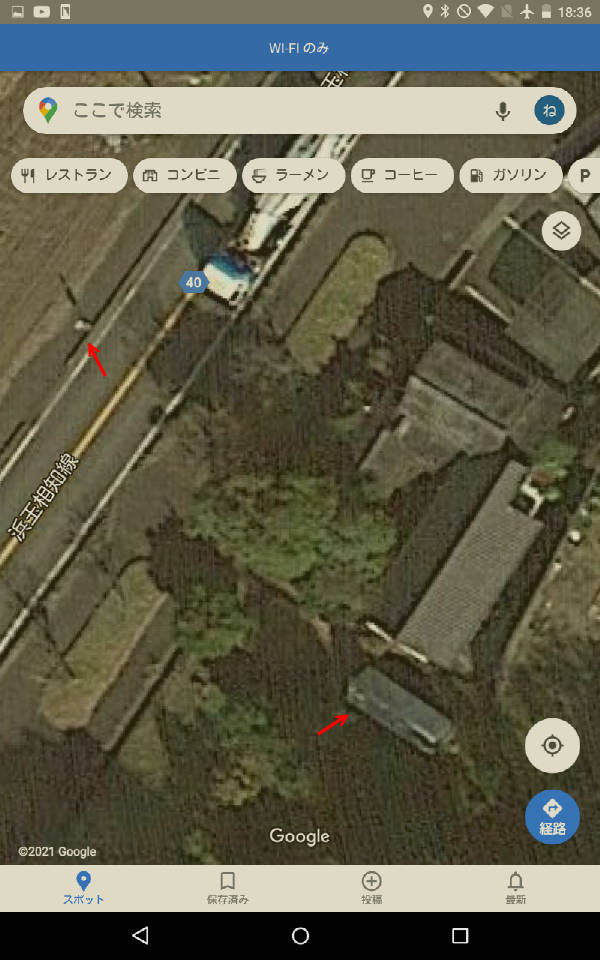Screen dimensions: 600x960
Task: Filter map by コーヒー
Action: click(x=401, y=175)
